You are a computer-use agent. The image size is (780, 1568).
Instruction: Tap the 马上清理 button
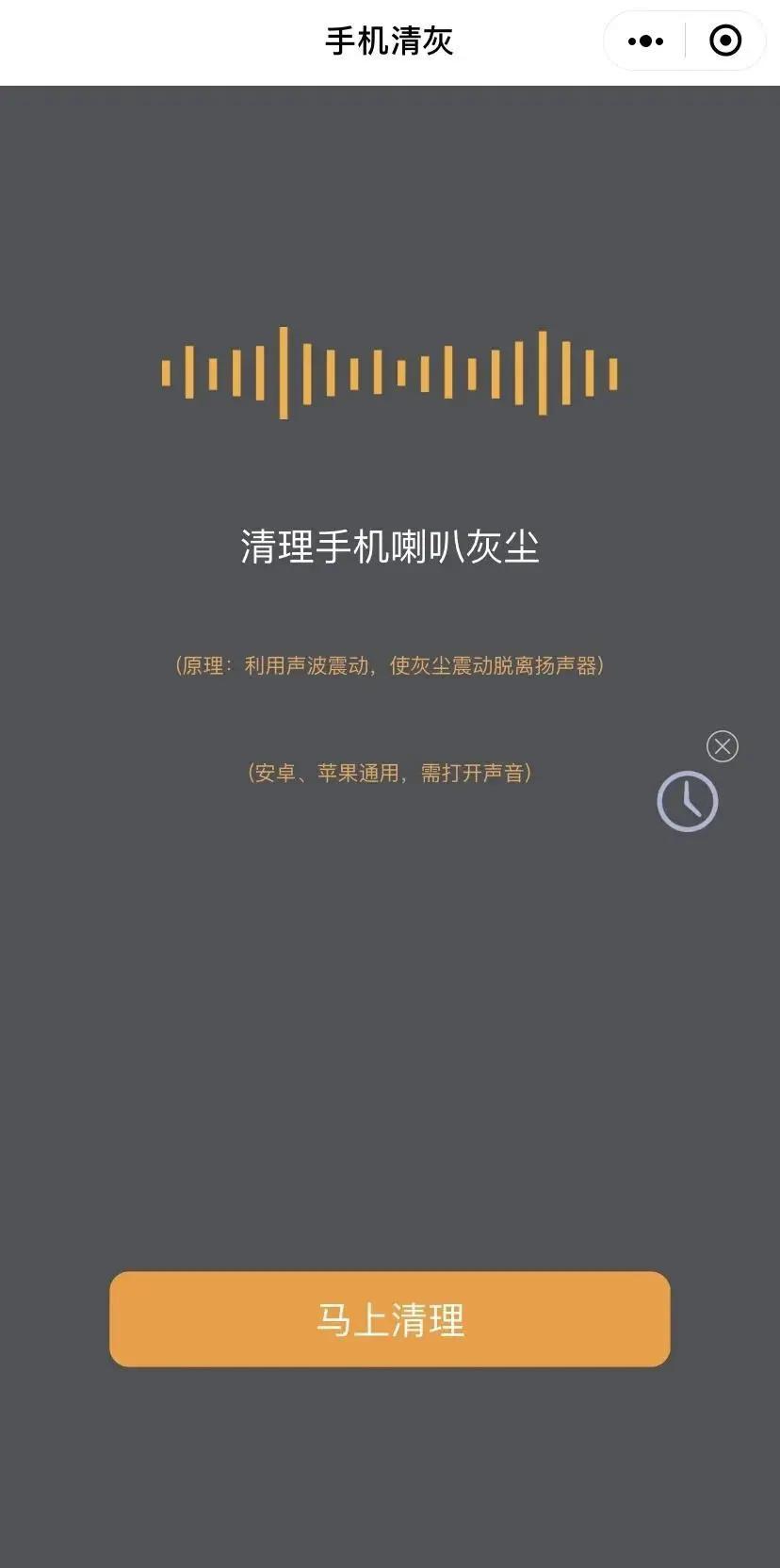pyautogui.click(x=389, y=1318)
